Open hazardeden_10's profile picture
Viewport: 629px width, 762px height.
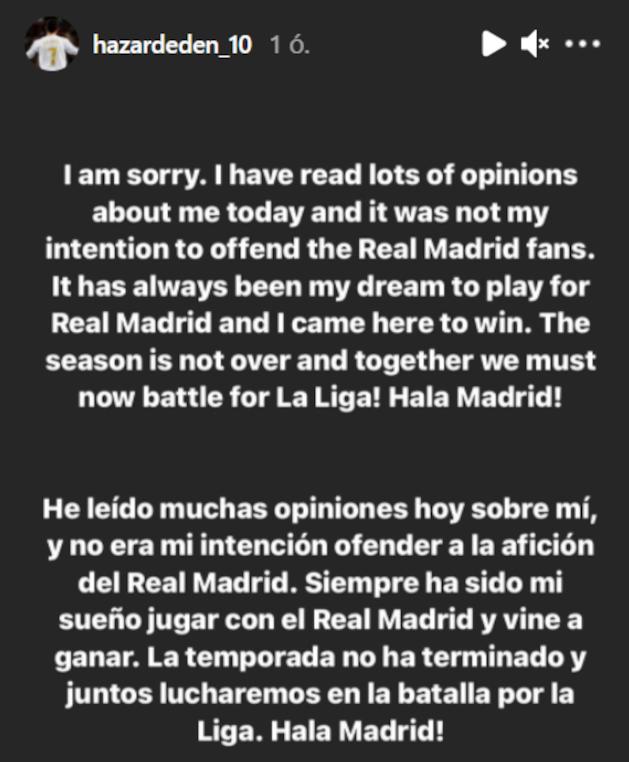click(x=52, y=44)
